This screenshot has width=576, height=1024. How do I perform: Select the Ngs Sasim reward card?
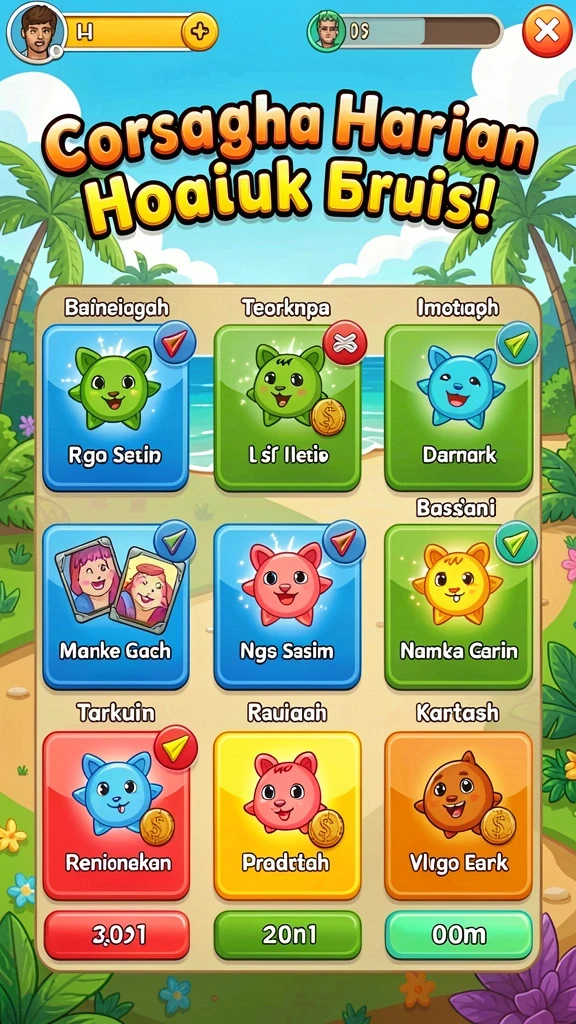pyautogui.click(x=287, y=606)
